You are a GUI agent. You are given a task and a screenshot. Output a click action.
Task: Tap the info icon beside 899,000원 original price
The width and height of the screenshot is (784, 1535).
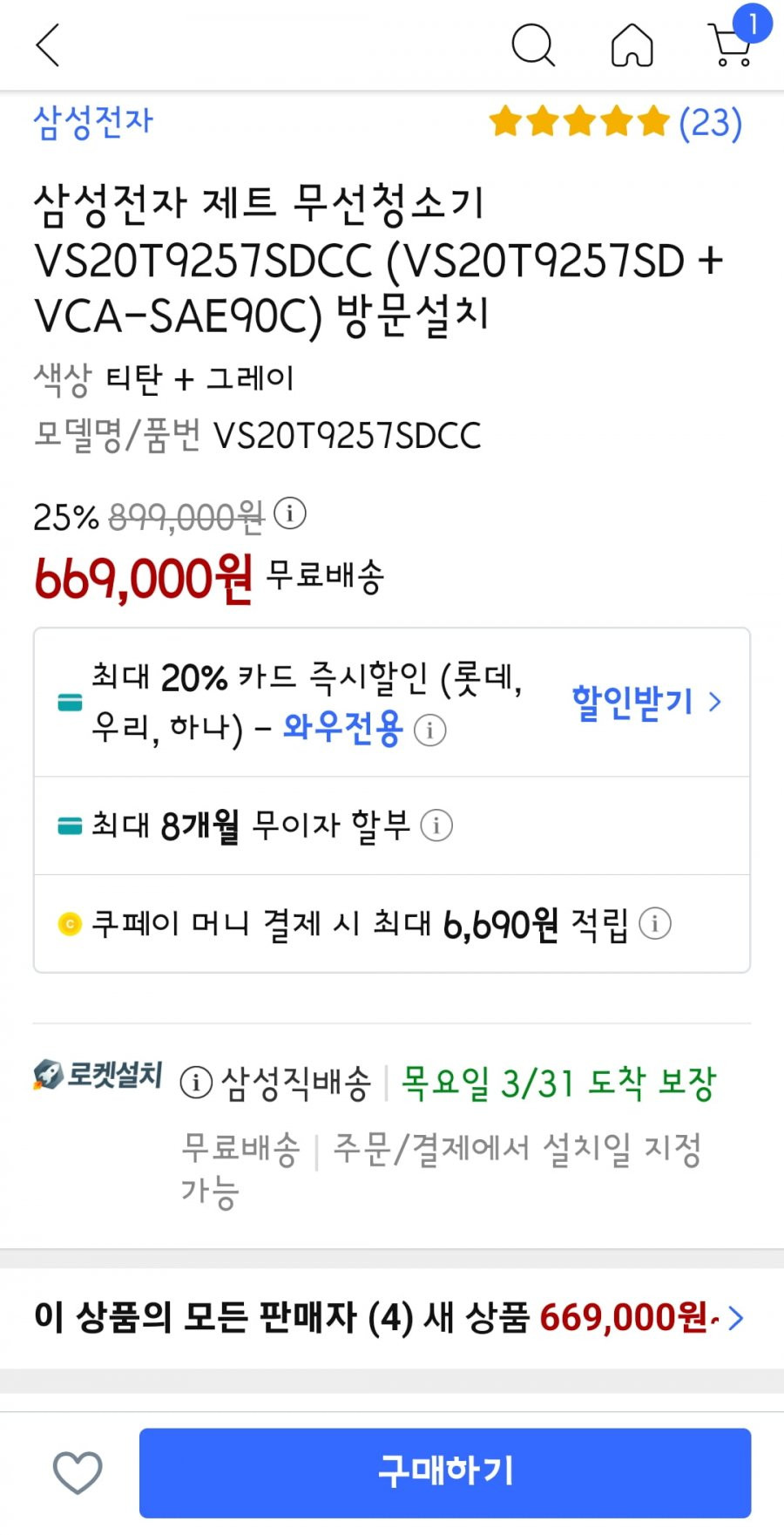coord(290,513)
